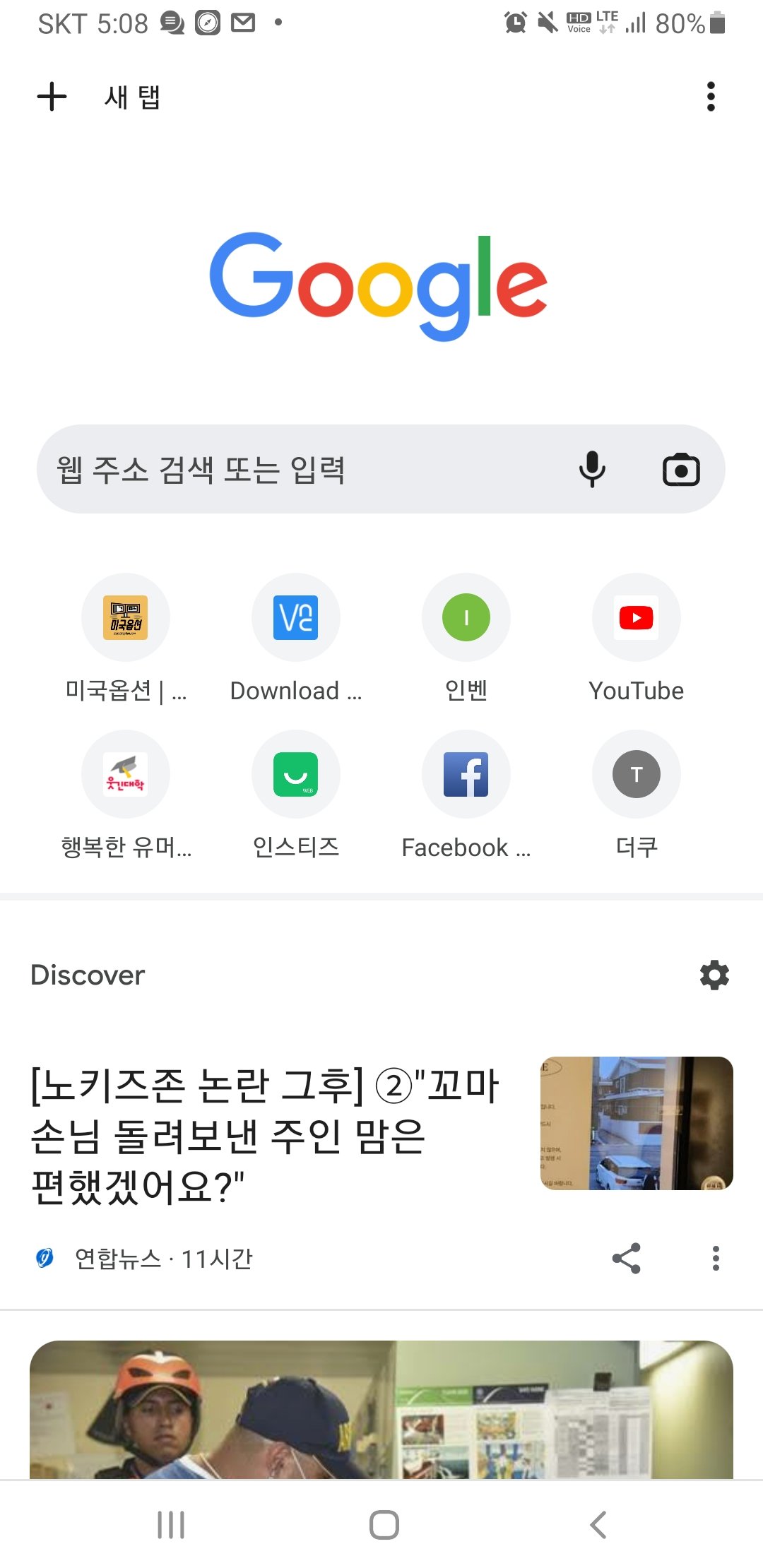Open the Download shortcut

coord(296,618)
